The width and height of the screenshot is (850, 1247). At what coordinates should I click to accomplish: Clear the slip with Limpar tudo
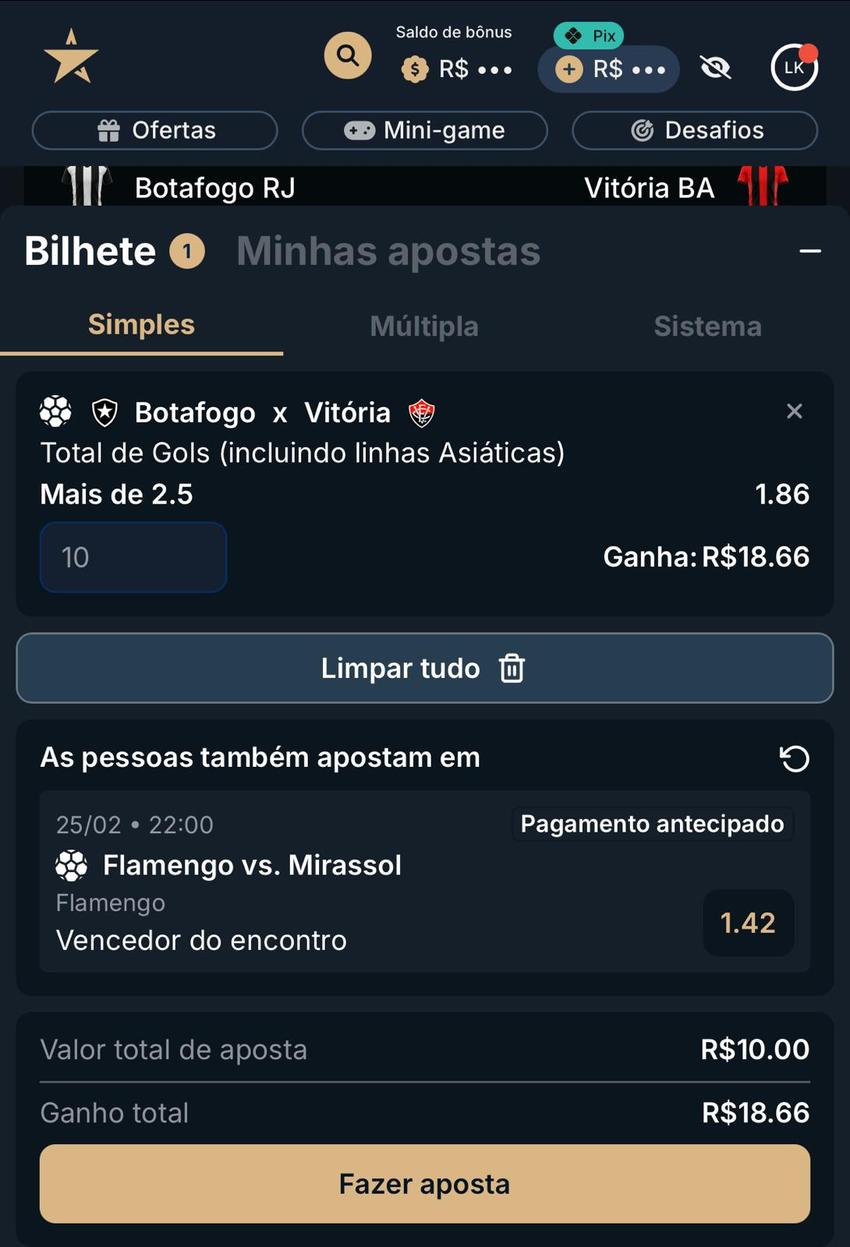[x=424, y=668]
